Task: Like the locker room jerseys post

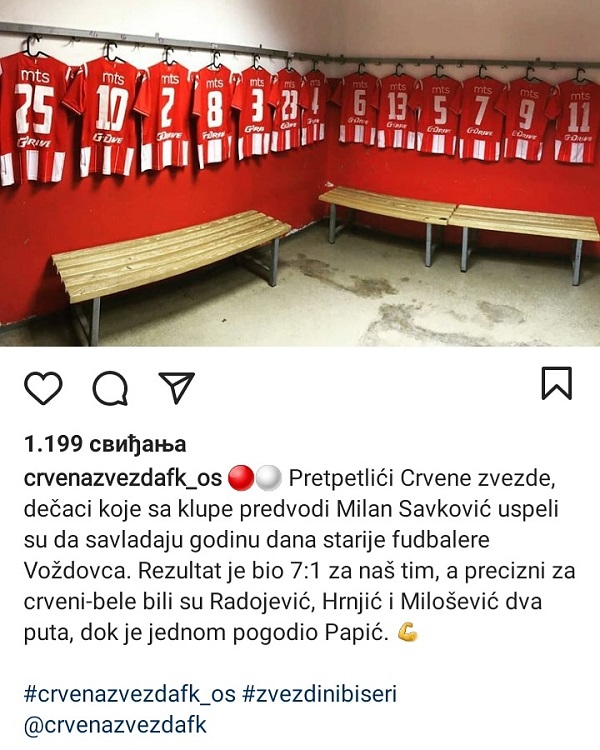Action: coord(43,387)
